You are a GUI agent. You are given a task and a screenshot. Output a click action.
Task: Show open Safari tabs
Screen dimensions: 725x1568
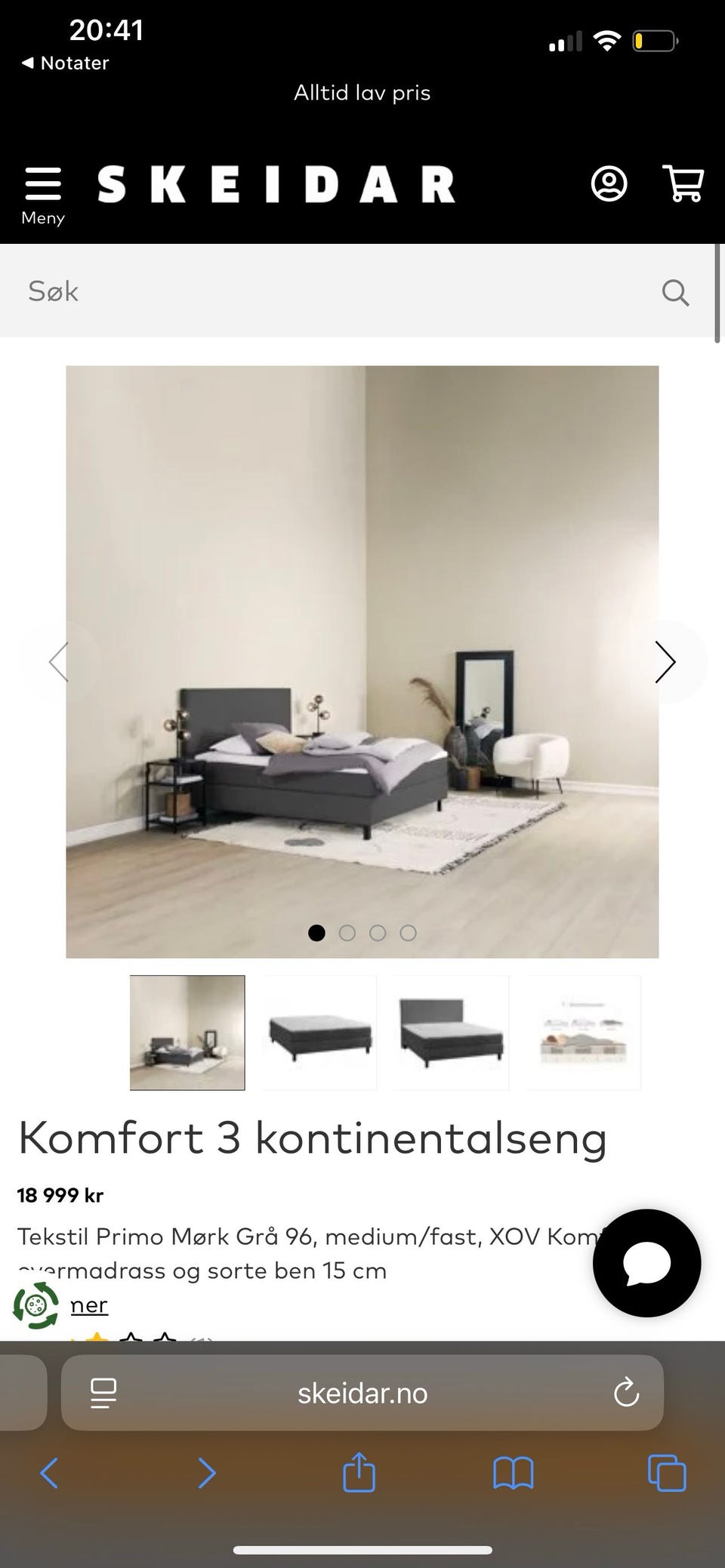point(665,1472)
